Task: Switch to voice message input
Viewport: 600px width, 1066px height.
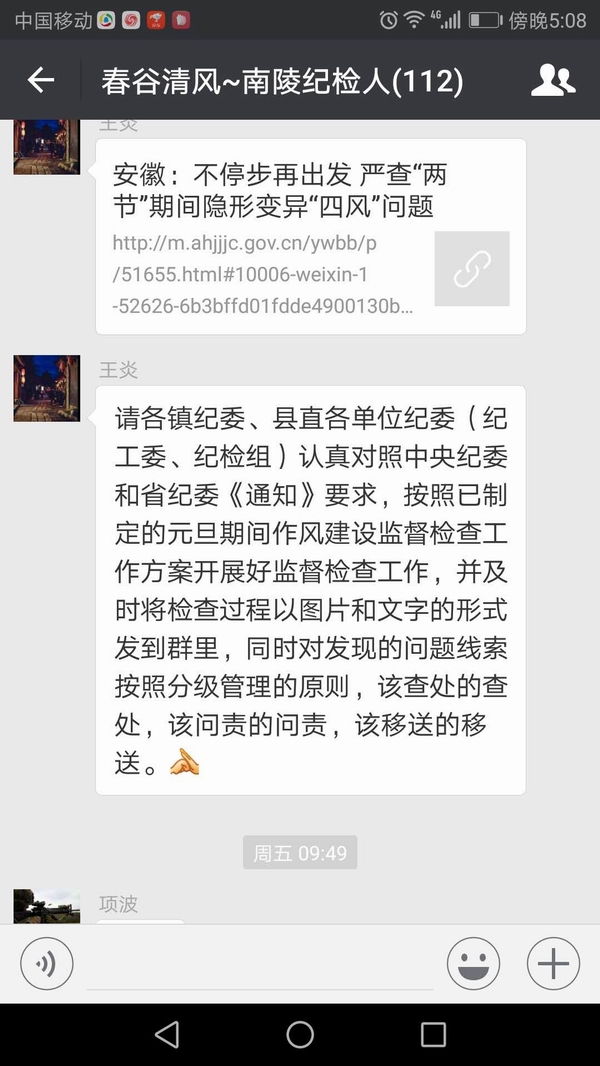Action: 47,964
